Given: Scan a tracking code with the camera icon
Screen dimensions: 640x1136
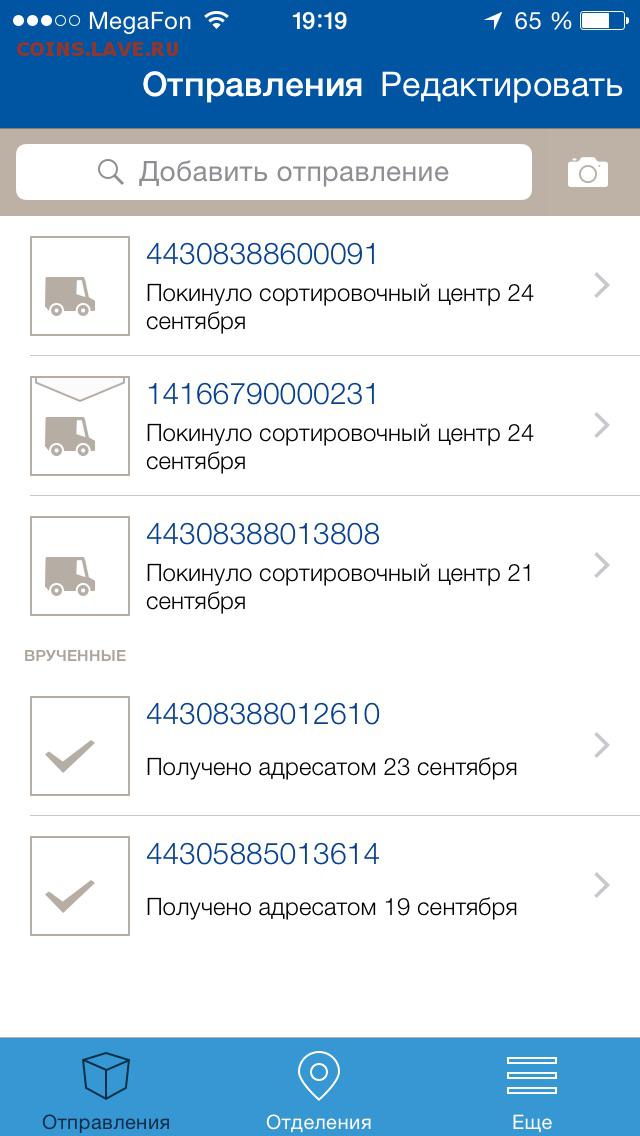Looking at the screenshot, I should click(x=588, y=172).
